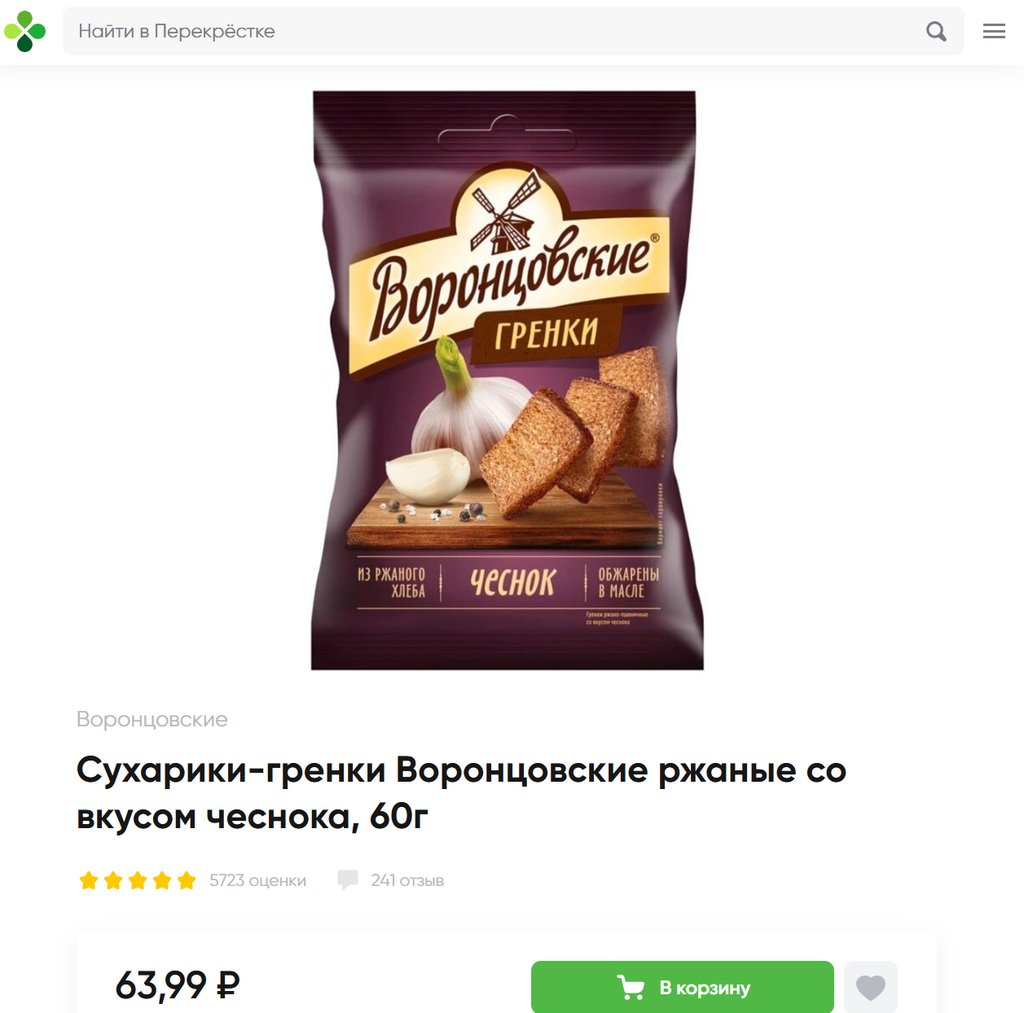Tap the magnifier search icon
Image resolution: width=1024 pixels, height=1013 pixels.
[936, 31]
